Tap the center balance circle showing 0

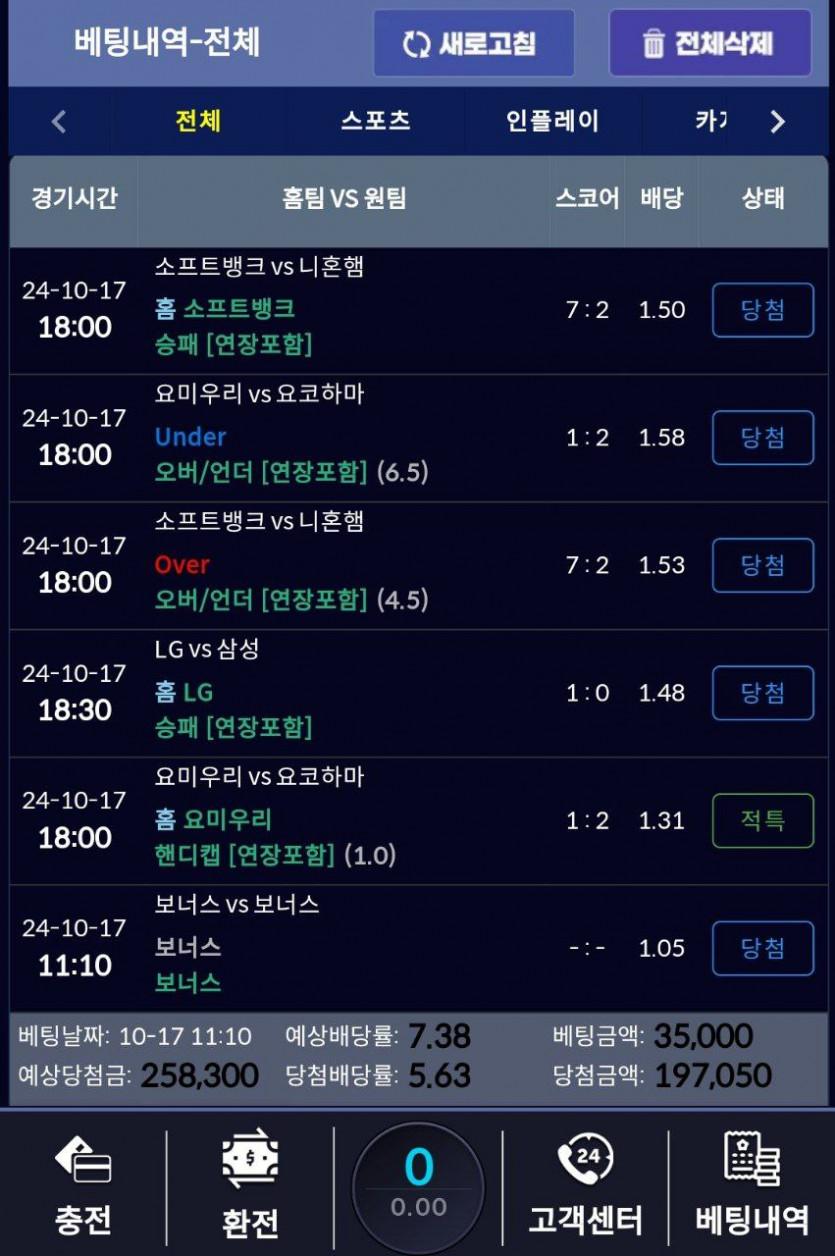[418, 1186]
